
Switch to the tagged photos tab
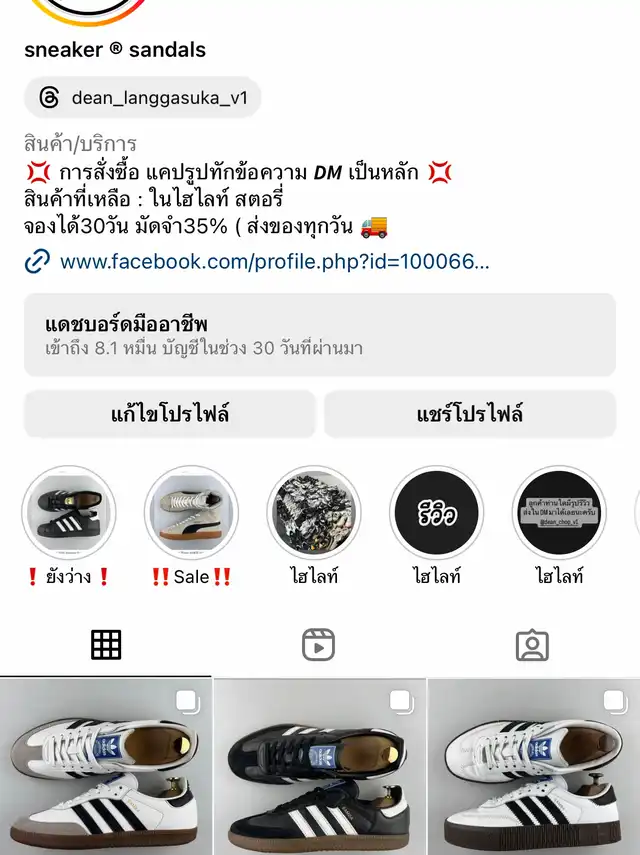532,645
